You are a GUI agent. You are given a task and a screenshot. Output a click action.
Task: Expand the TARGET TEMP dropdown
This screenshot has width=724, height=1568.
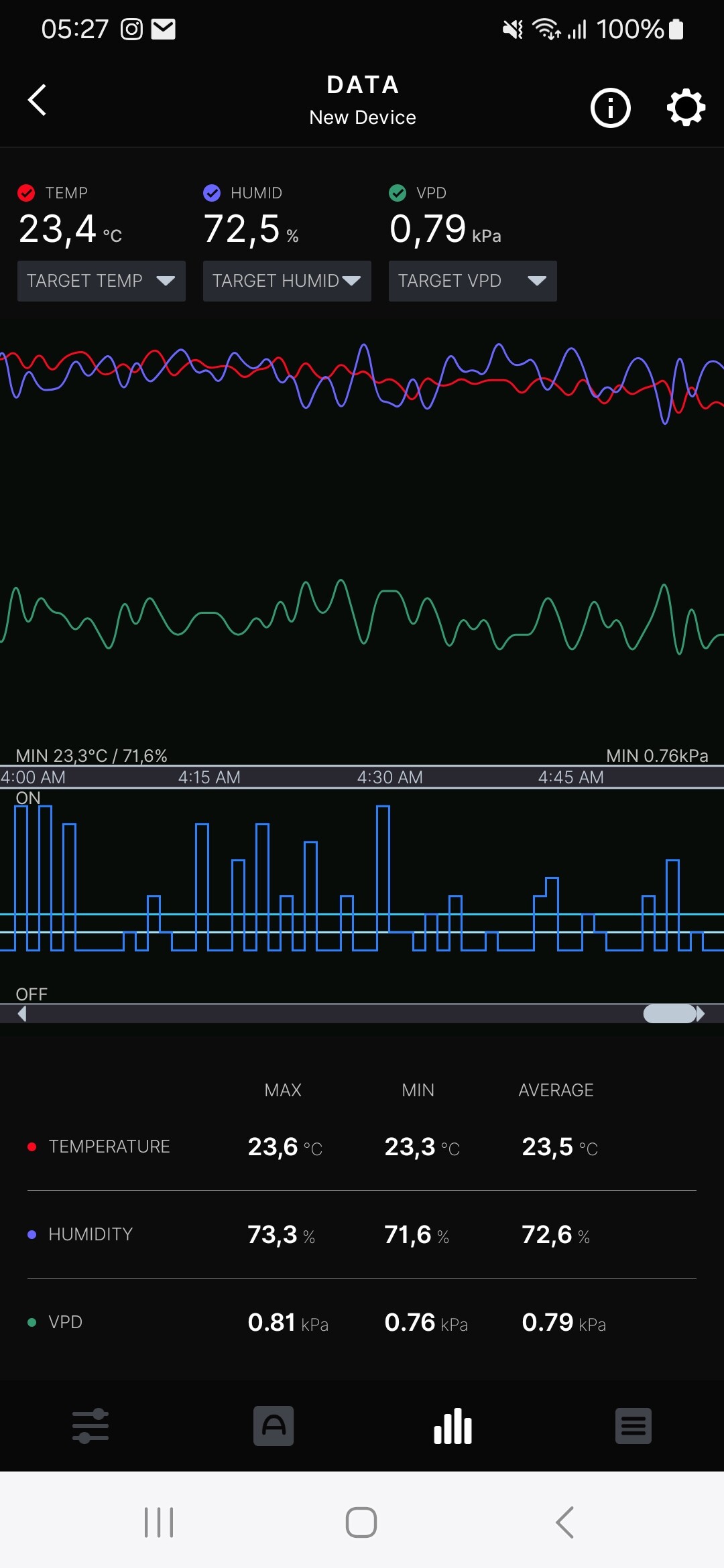101,281
